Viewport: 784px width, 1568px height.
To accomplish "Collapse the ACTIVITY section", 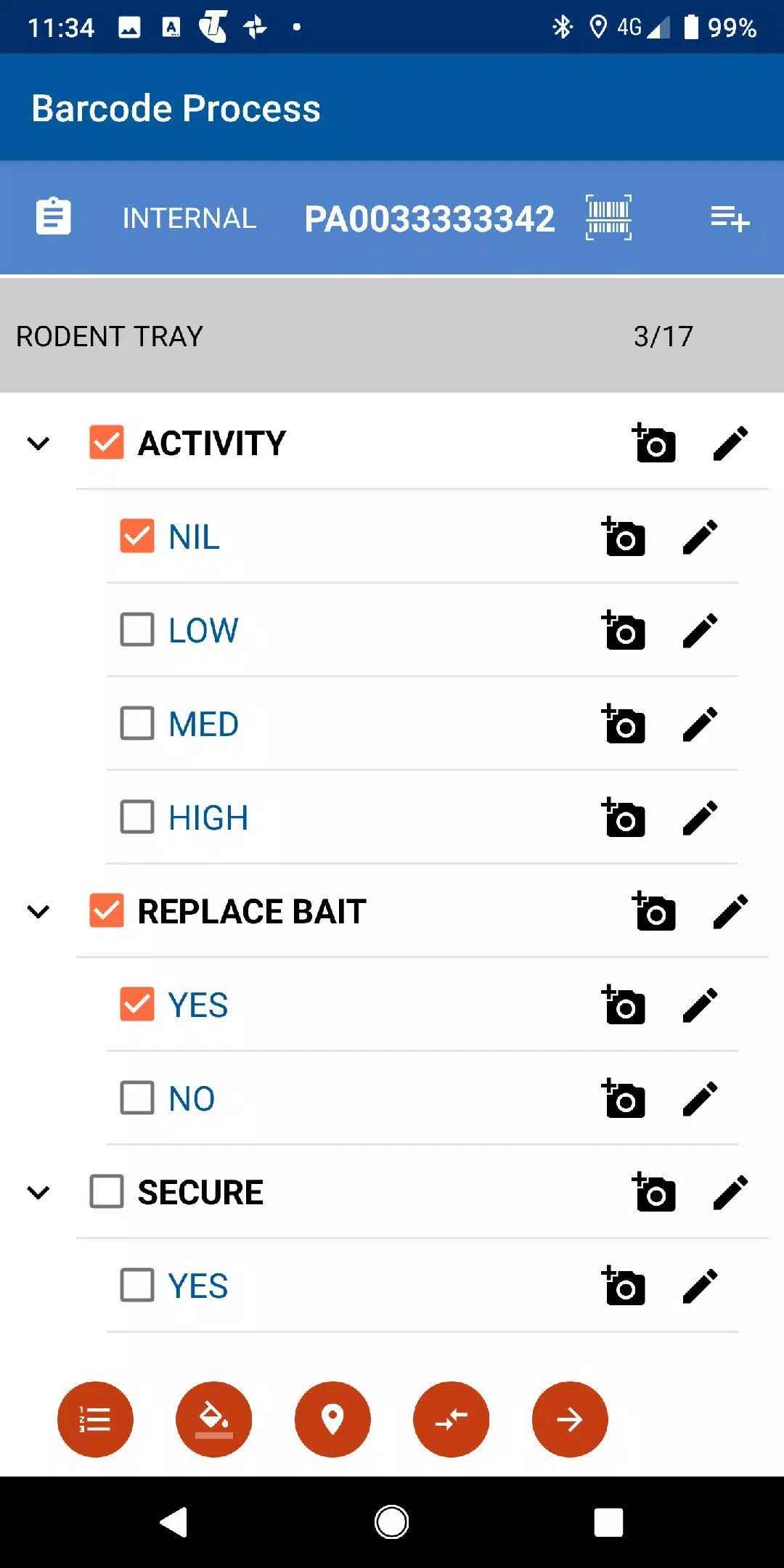I will pos(38,444).
